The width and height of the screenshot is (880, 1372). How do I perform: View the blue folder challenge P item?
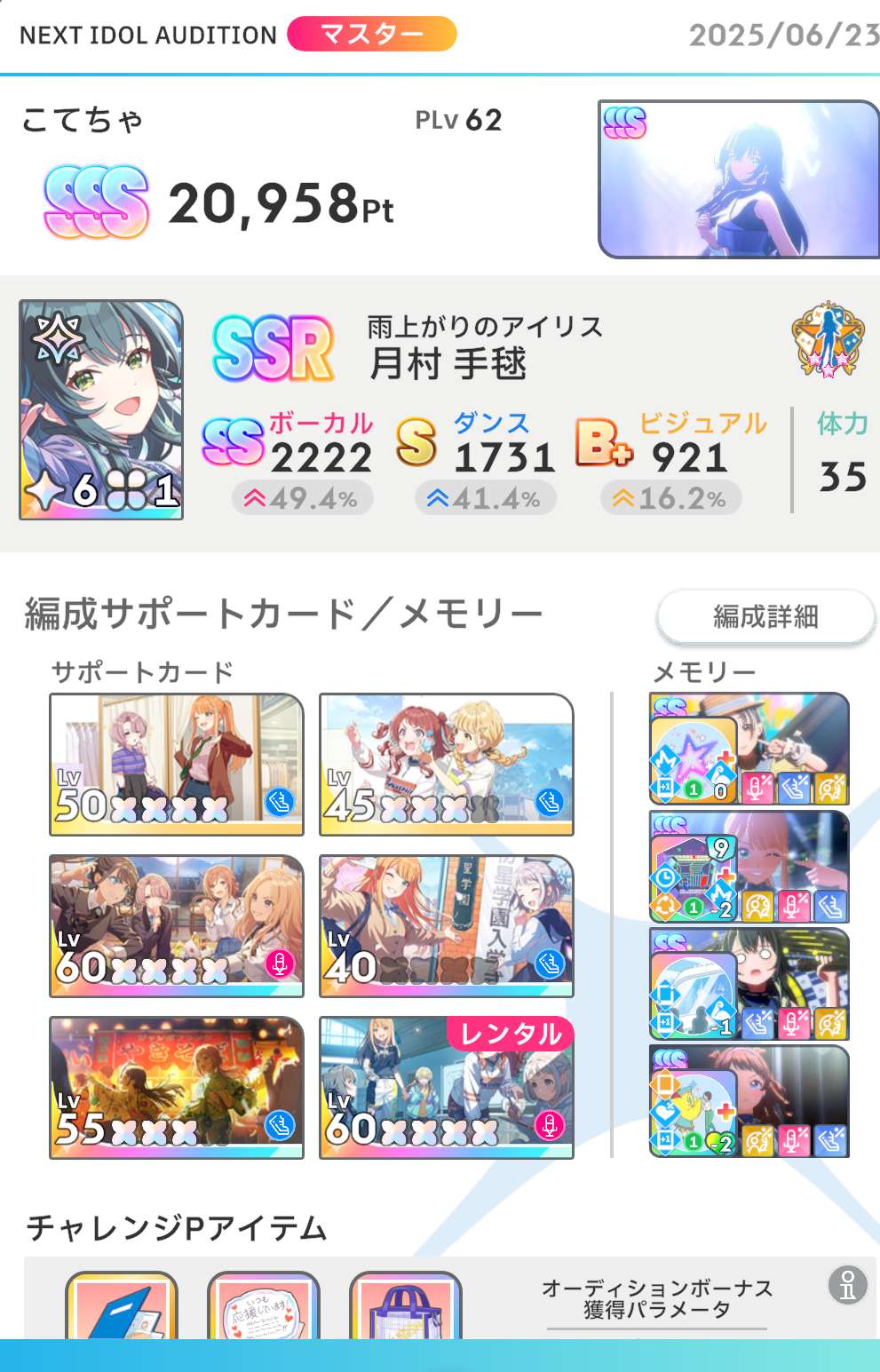point(122,1307)
